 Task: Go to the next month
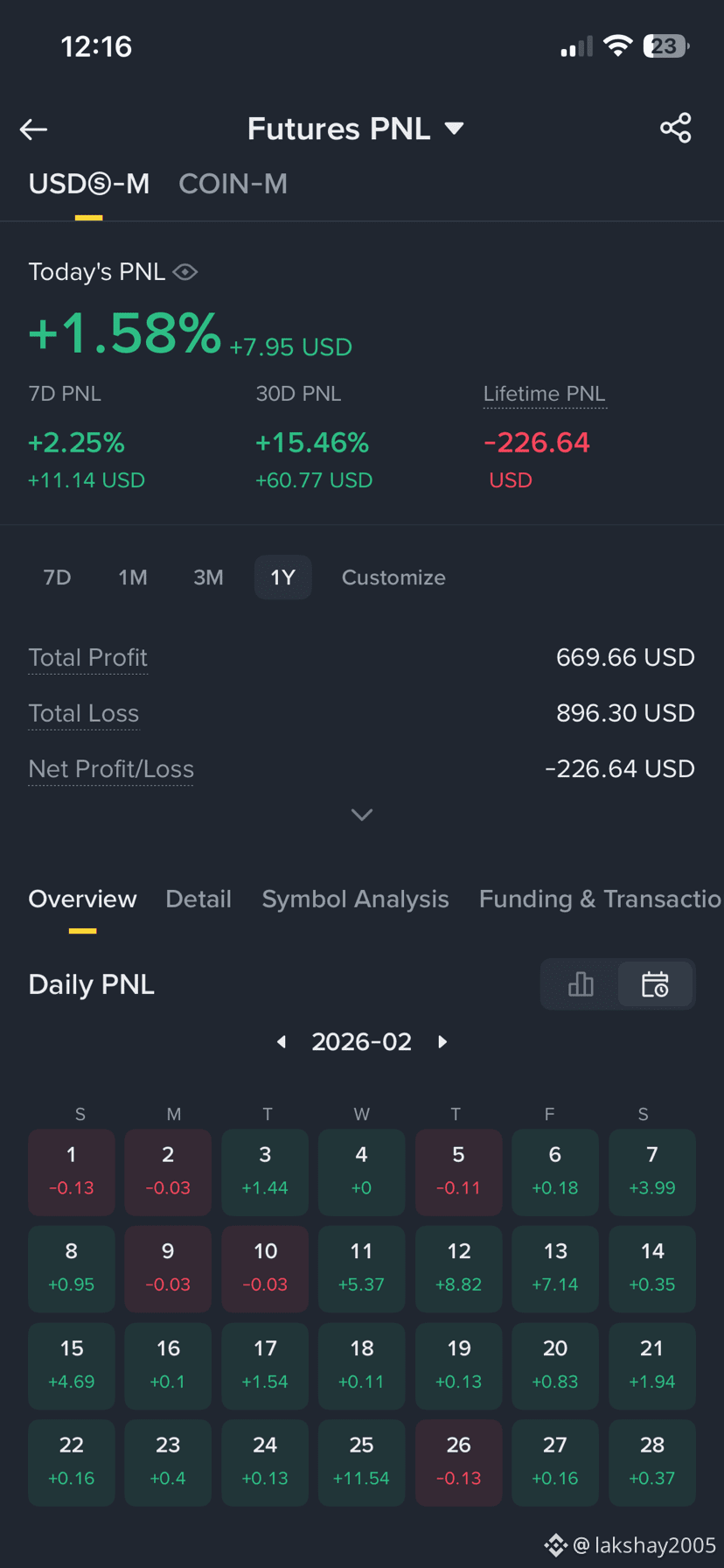442,1041
